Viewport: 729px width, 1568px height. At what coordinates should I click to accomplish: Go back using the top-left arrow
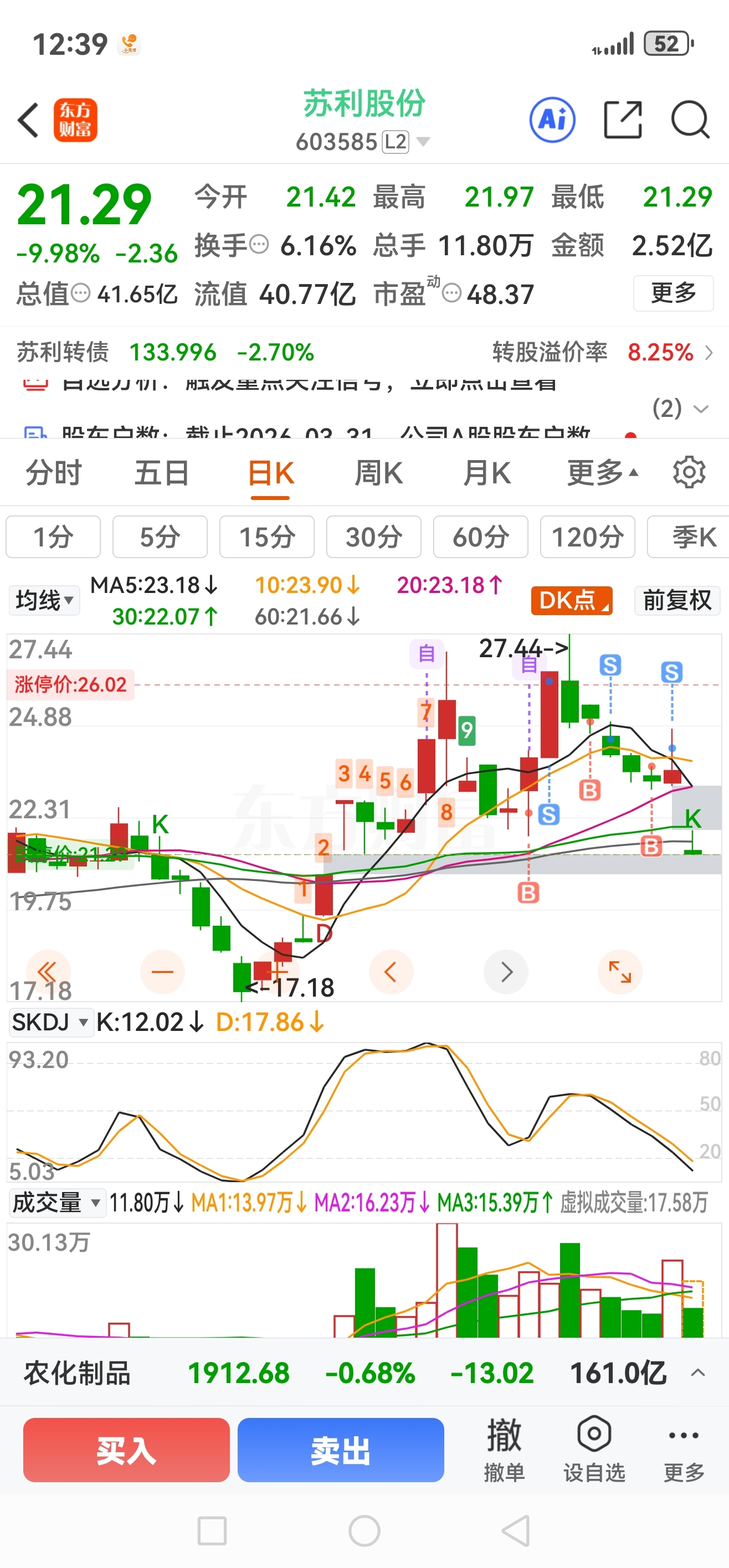pyautogui.click(x=28, y=120)
